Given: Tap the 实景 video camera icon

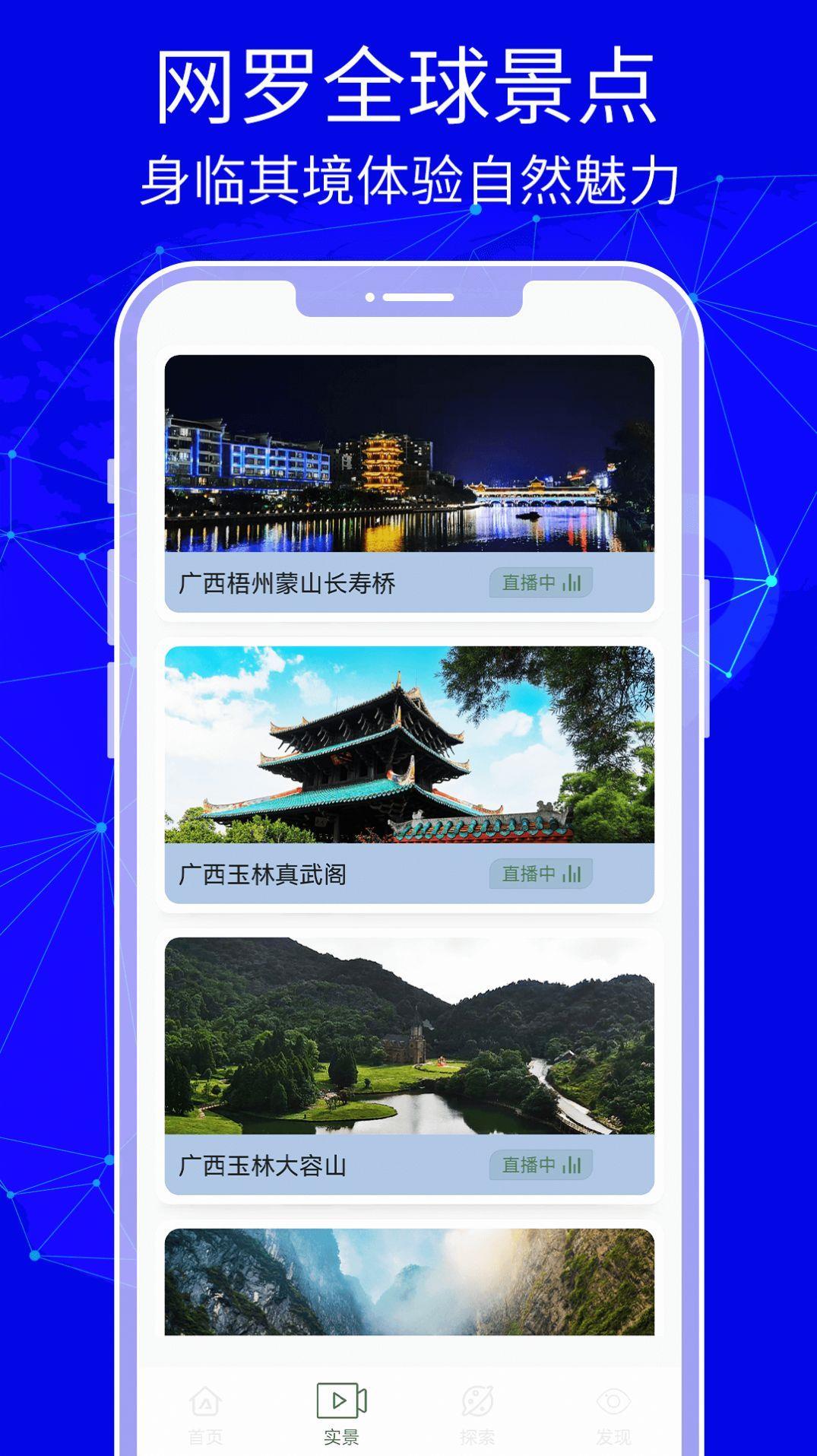Looking at the screenshot, I should [342, 1401].
